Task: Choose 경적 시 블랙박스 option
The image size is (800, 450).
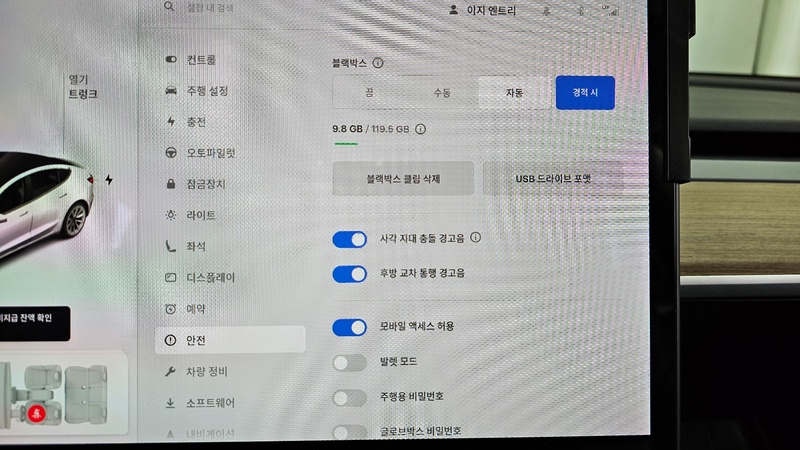Action: click(x=585, y=92)
